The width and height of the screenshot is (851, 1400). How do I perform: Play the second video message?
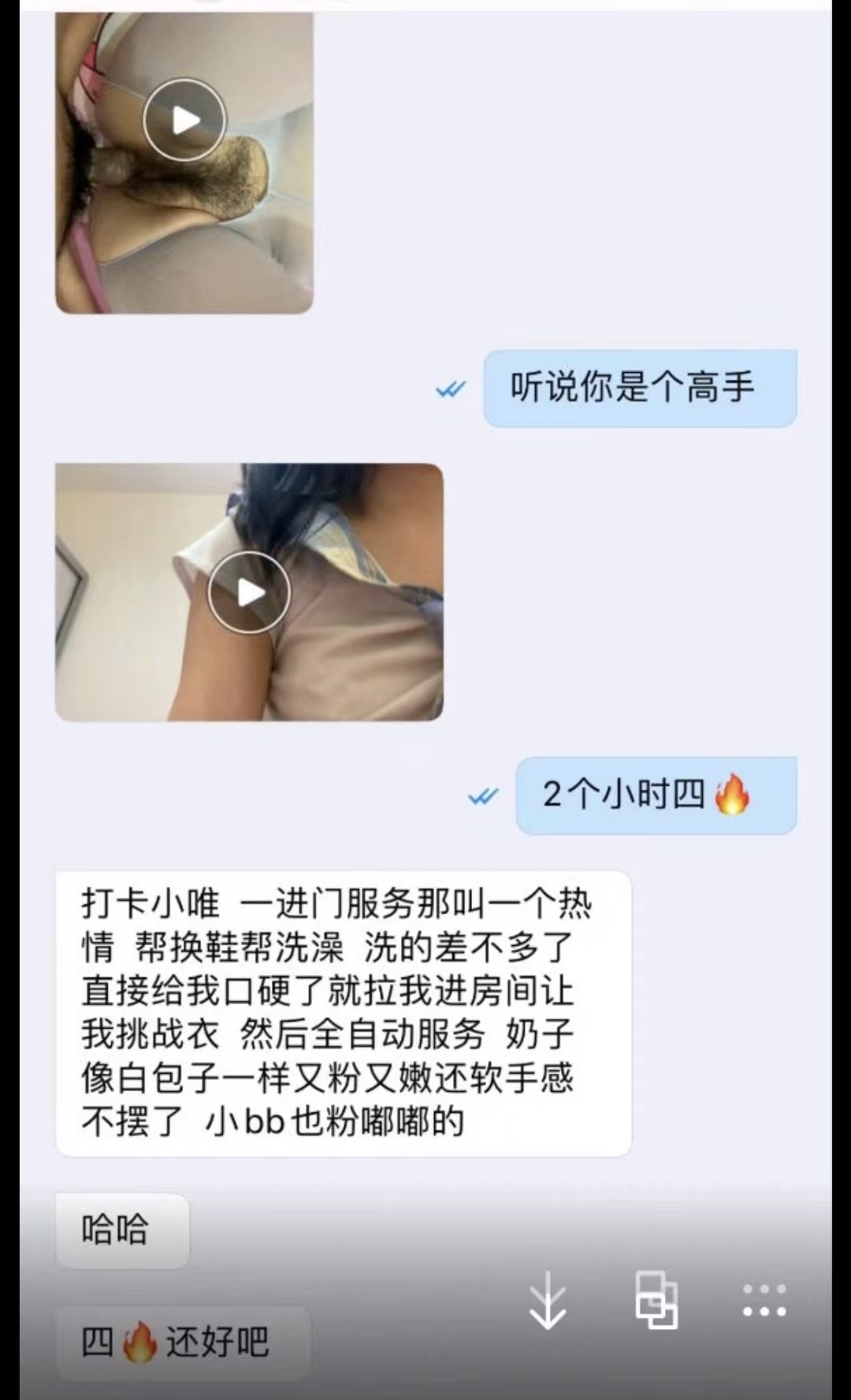[x=249, y=592]
